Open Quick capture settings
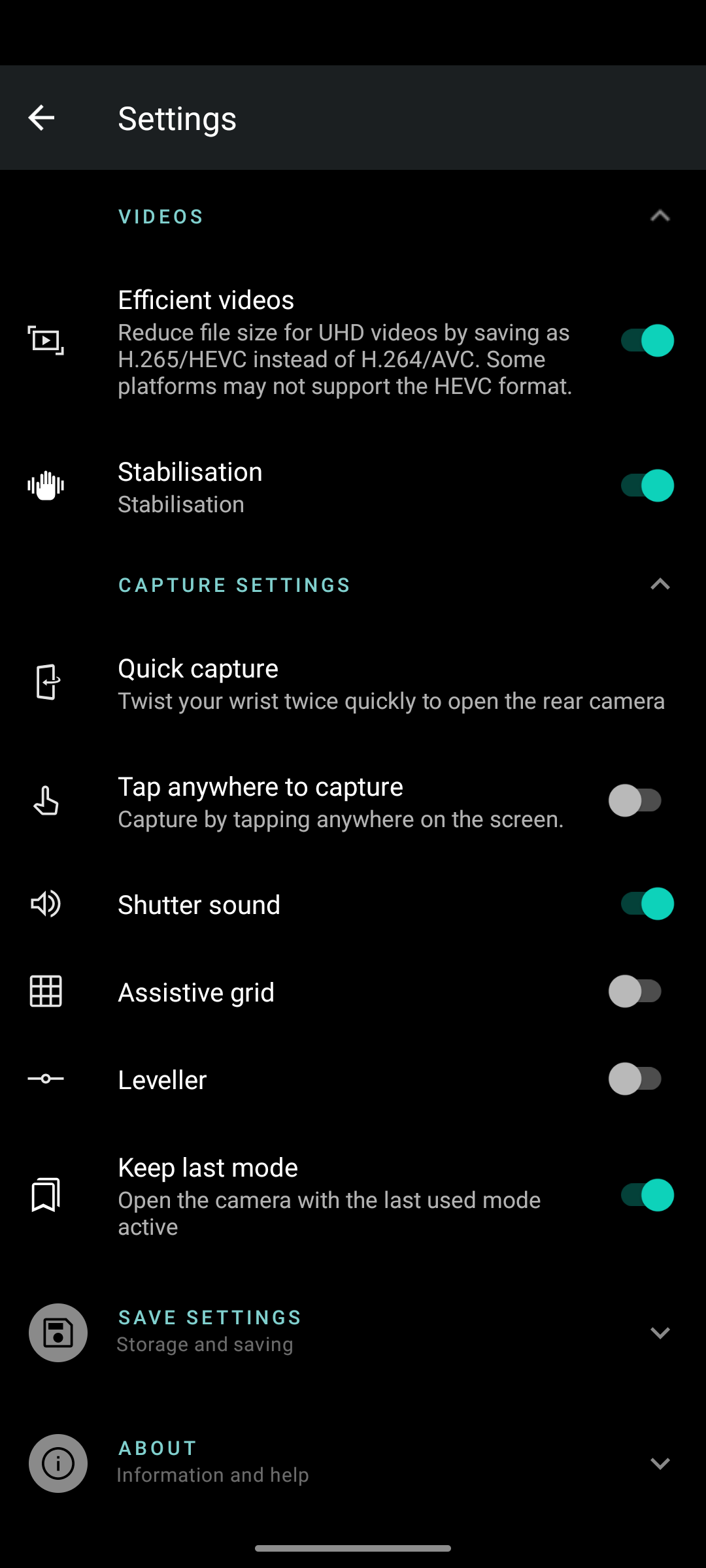706x1568 pixels. click(353, 683)
